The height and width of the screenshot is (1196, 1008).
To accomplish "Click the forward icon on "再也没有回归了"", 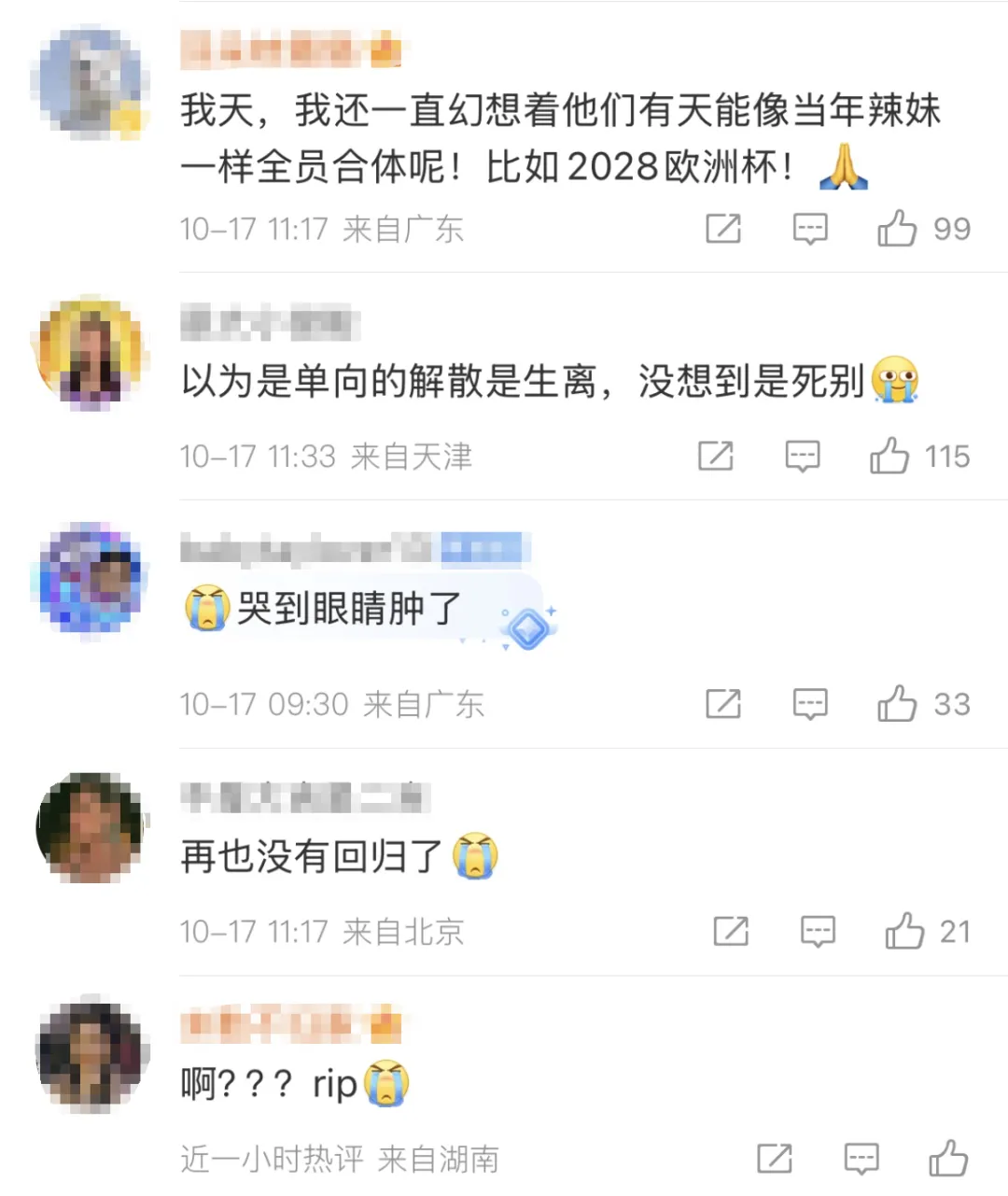I will [731, 931].
